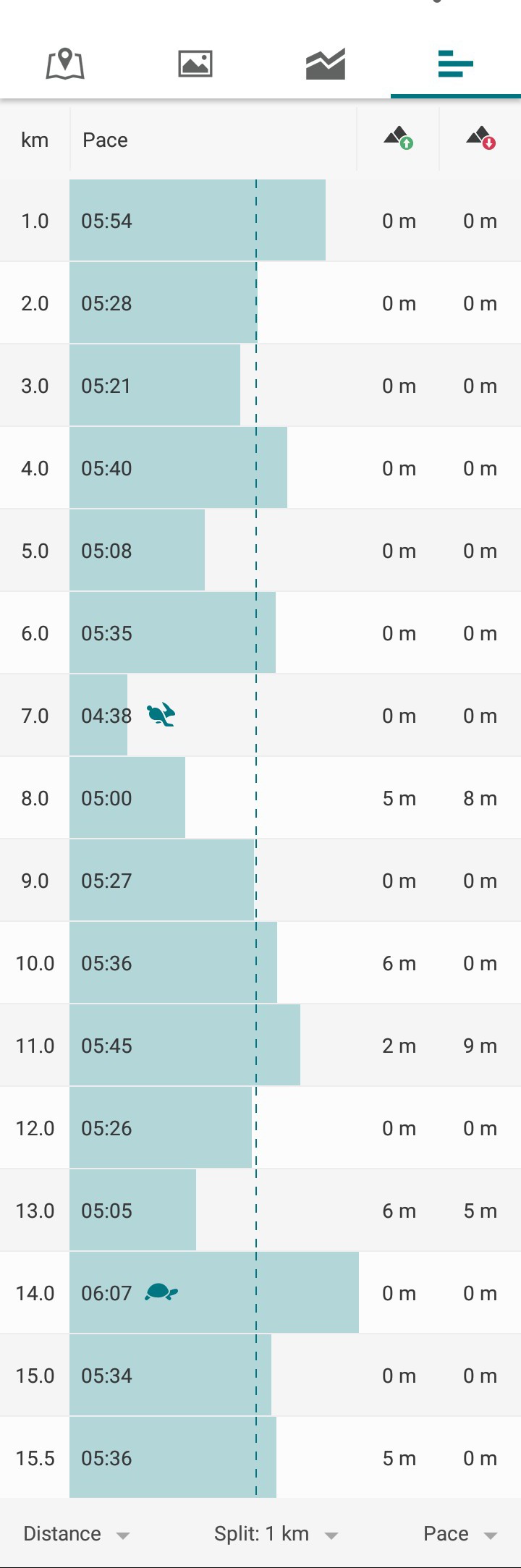The width and height of the screenshot is (521, 1568).
Task: Switch to the charts tab
Action: coord(326,64)
